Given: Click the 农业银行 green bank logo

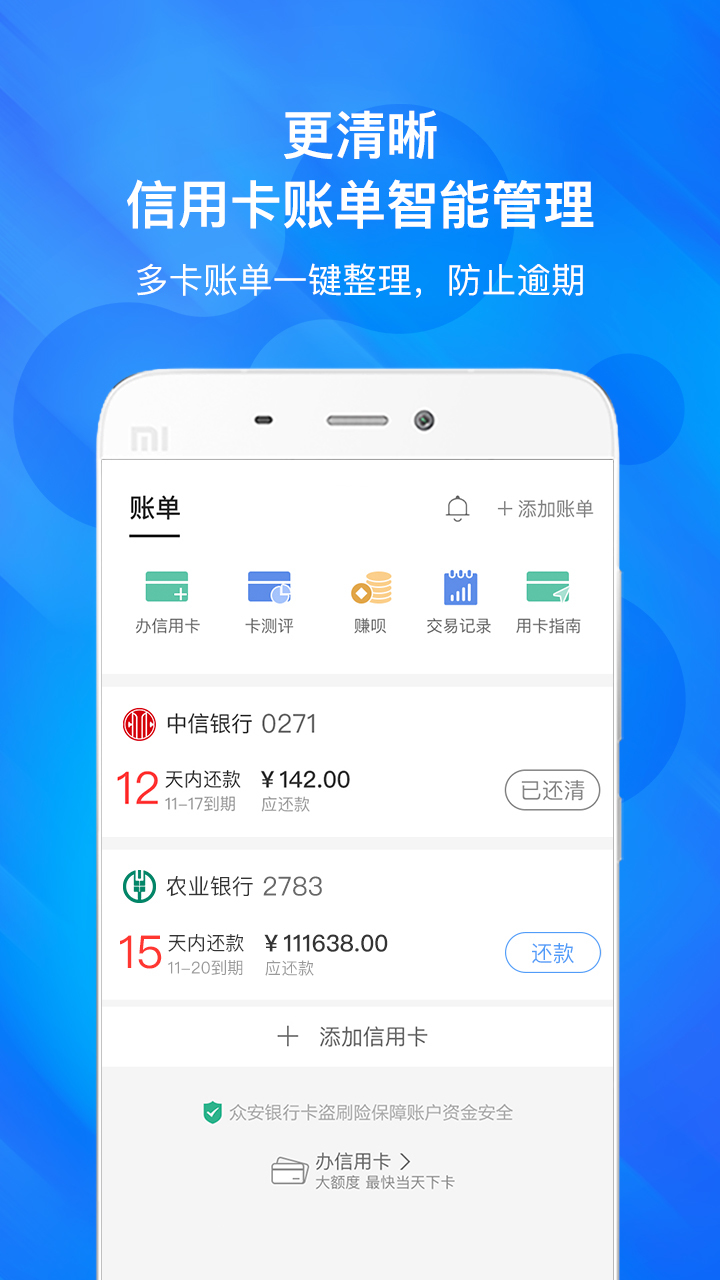Looking at the screenshot, I should coord(137,886).
